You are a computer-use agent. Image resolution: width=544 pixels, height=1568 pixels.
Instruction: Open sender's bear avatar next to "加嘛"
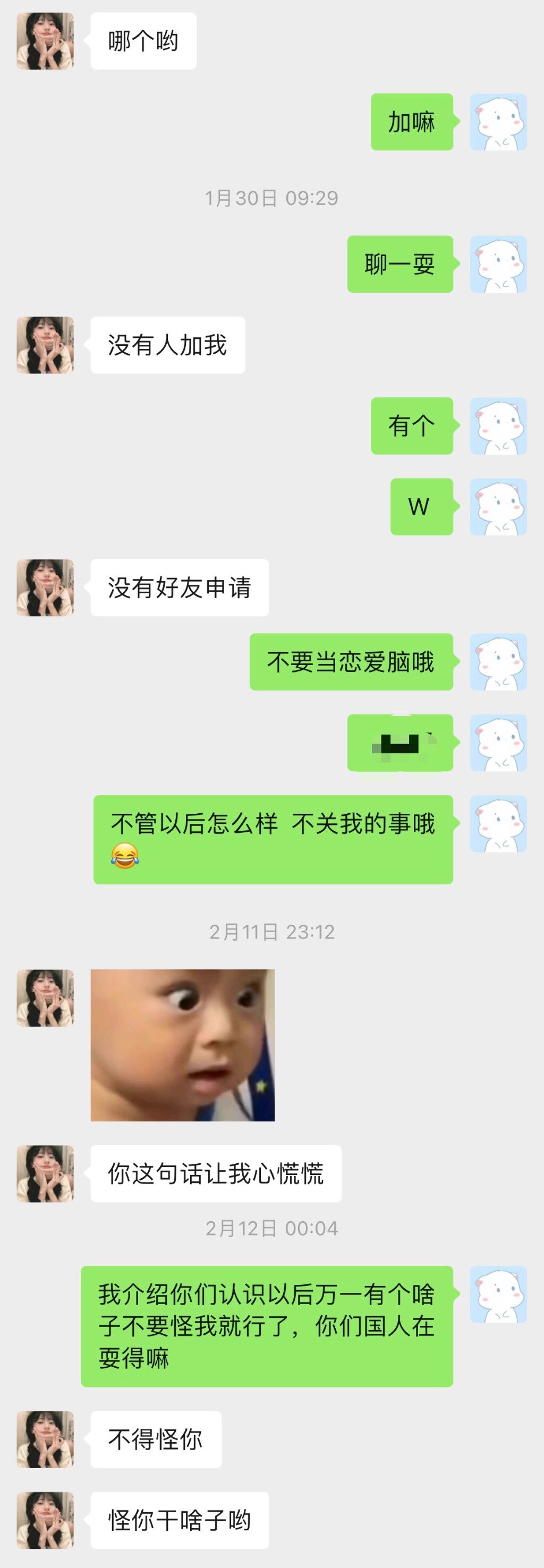click(x=498, y=122)
